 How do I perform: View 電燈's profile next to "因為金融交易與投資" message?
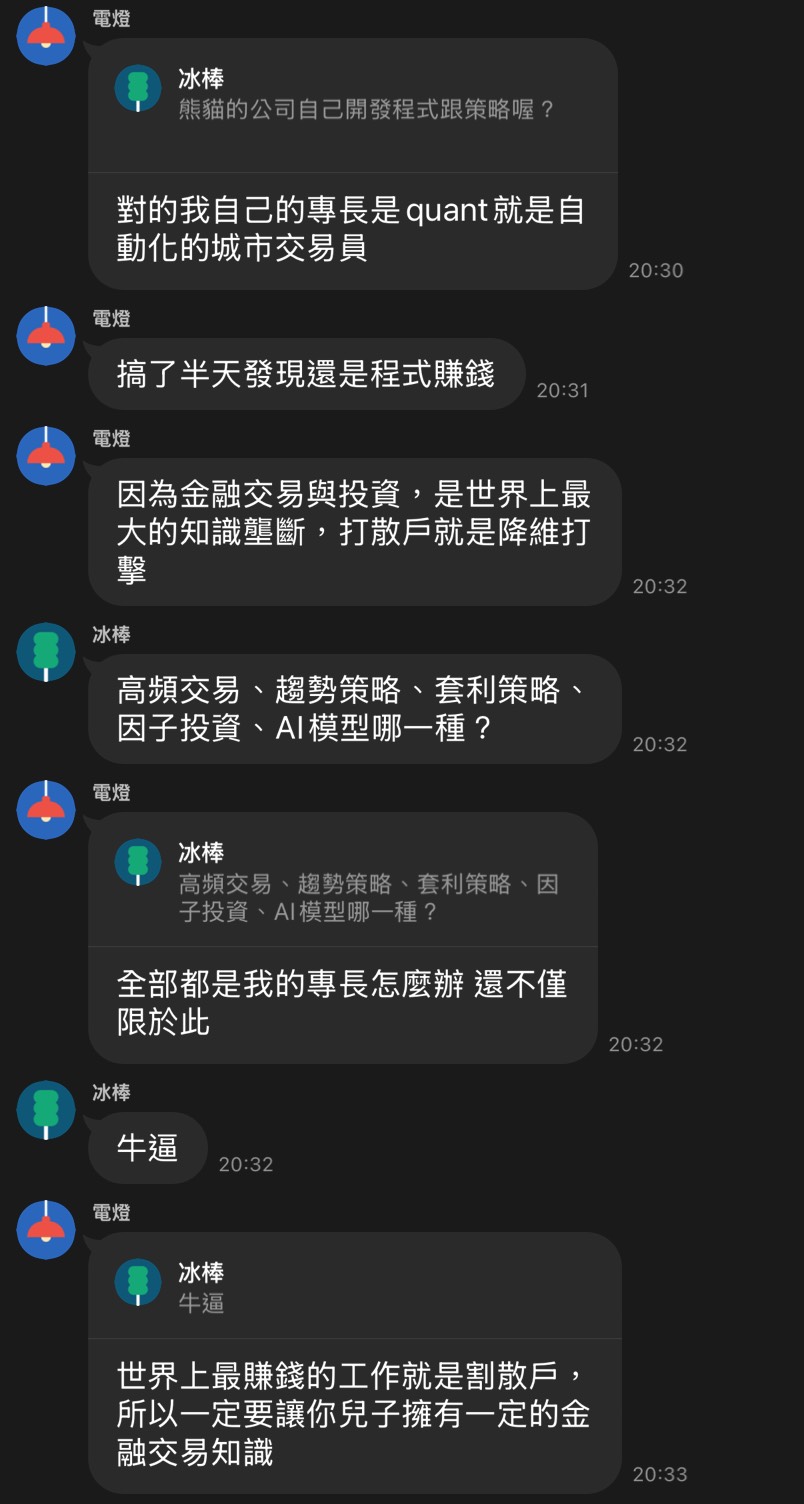[x=46, y=456]
